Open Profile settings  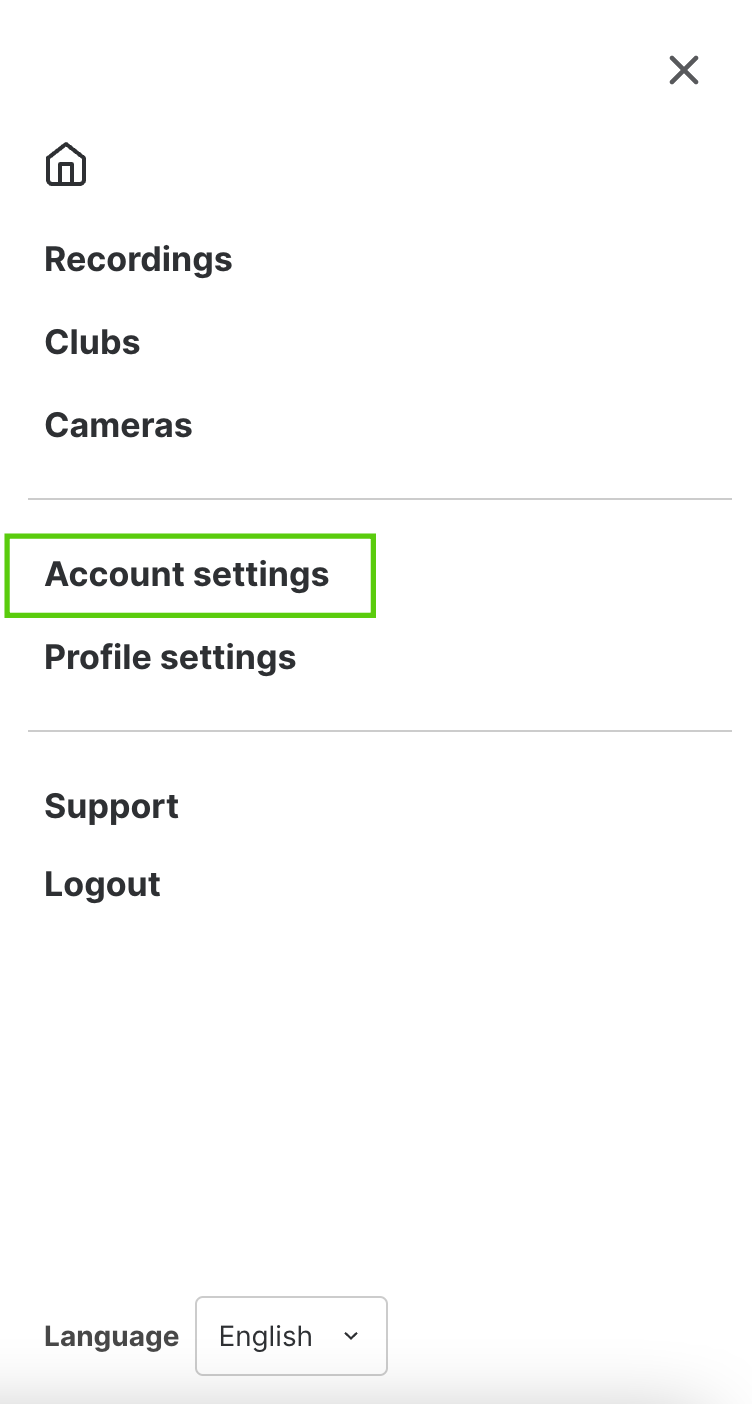(x=170, y=657)
